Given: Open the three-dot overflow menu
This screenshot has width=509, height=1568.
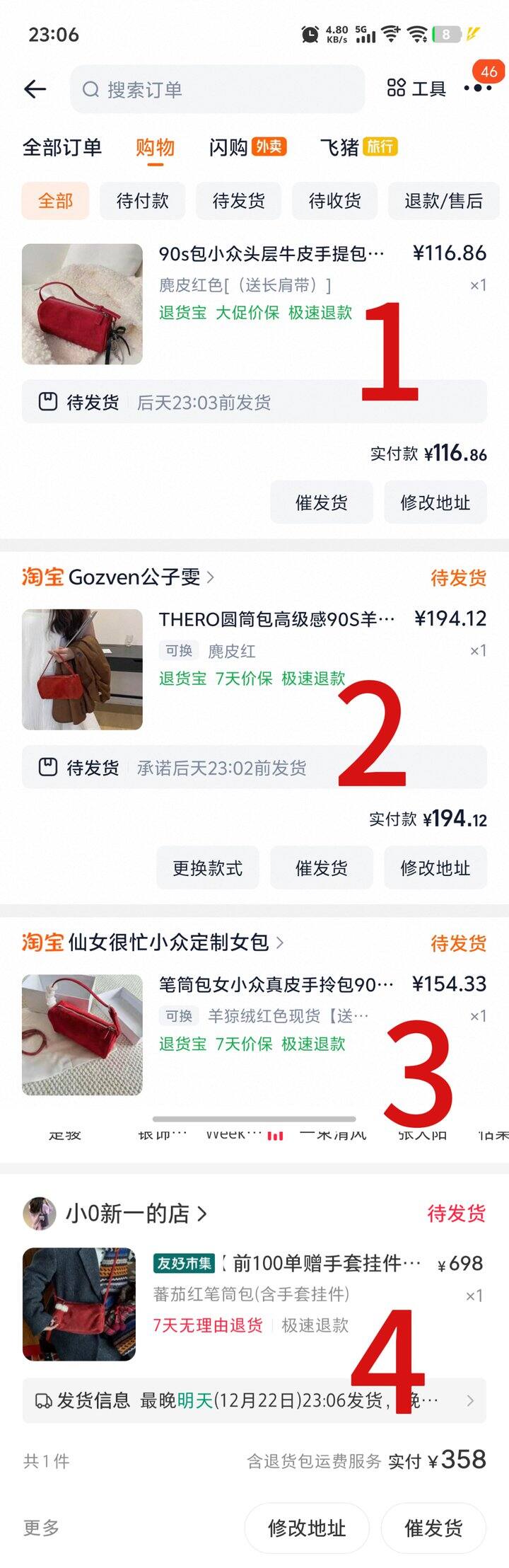Looking at the screenshot, I should pos(477,88).
